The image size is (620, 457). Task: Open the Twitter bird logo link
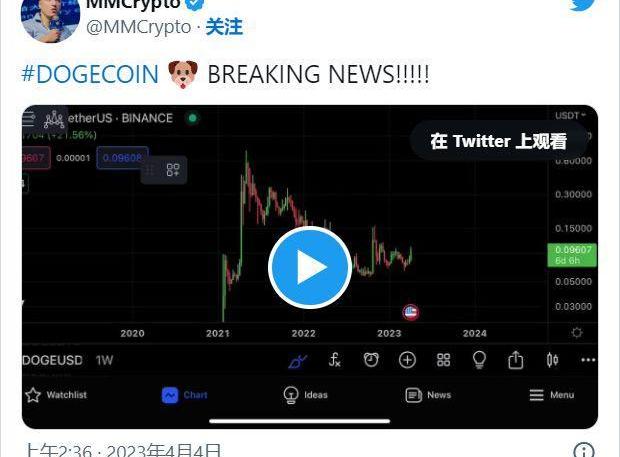pos(583,5)
